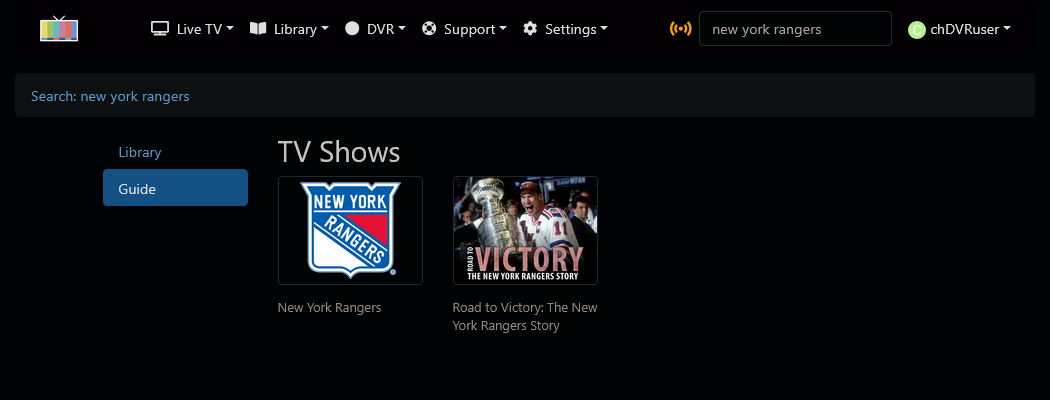Tap the orange broadcast status icon
Screen dimensions: 1050x400
point(680,29)
